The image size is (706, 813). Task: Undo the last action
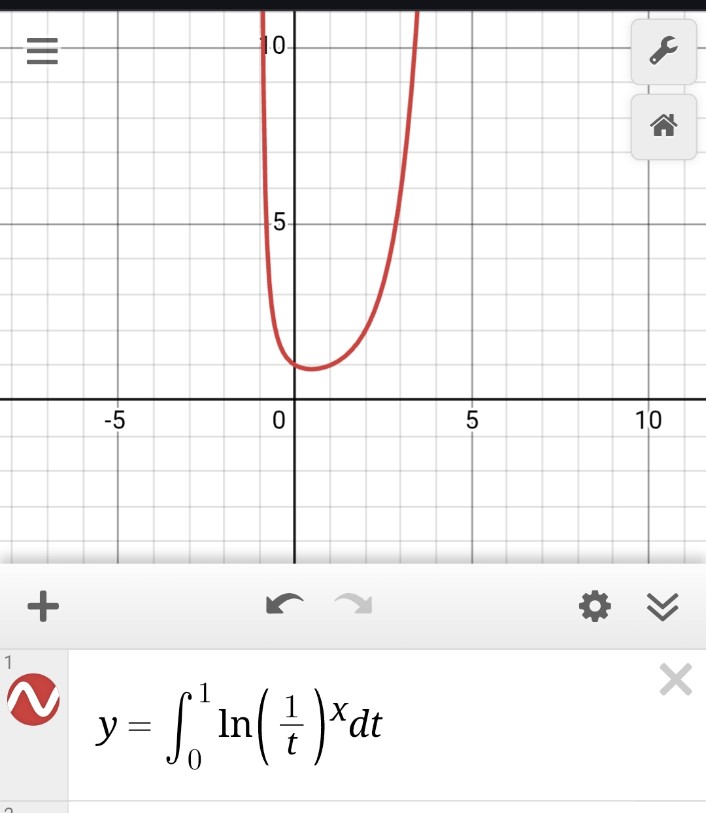(284, 604)
